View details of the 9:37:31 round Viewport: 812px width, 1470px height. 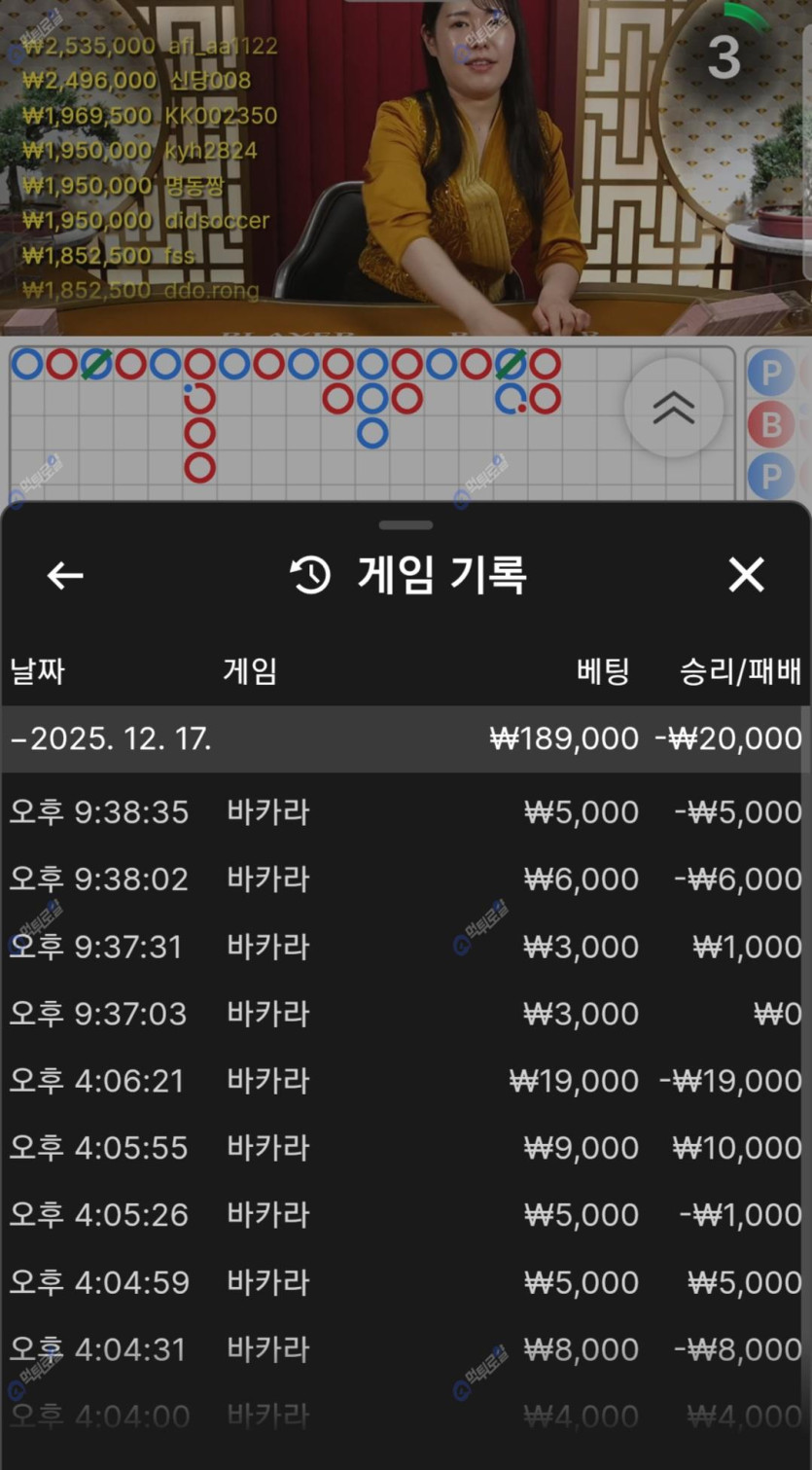point(404,947)
